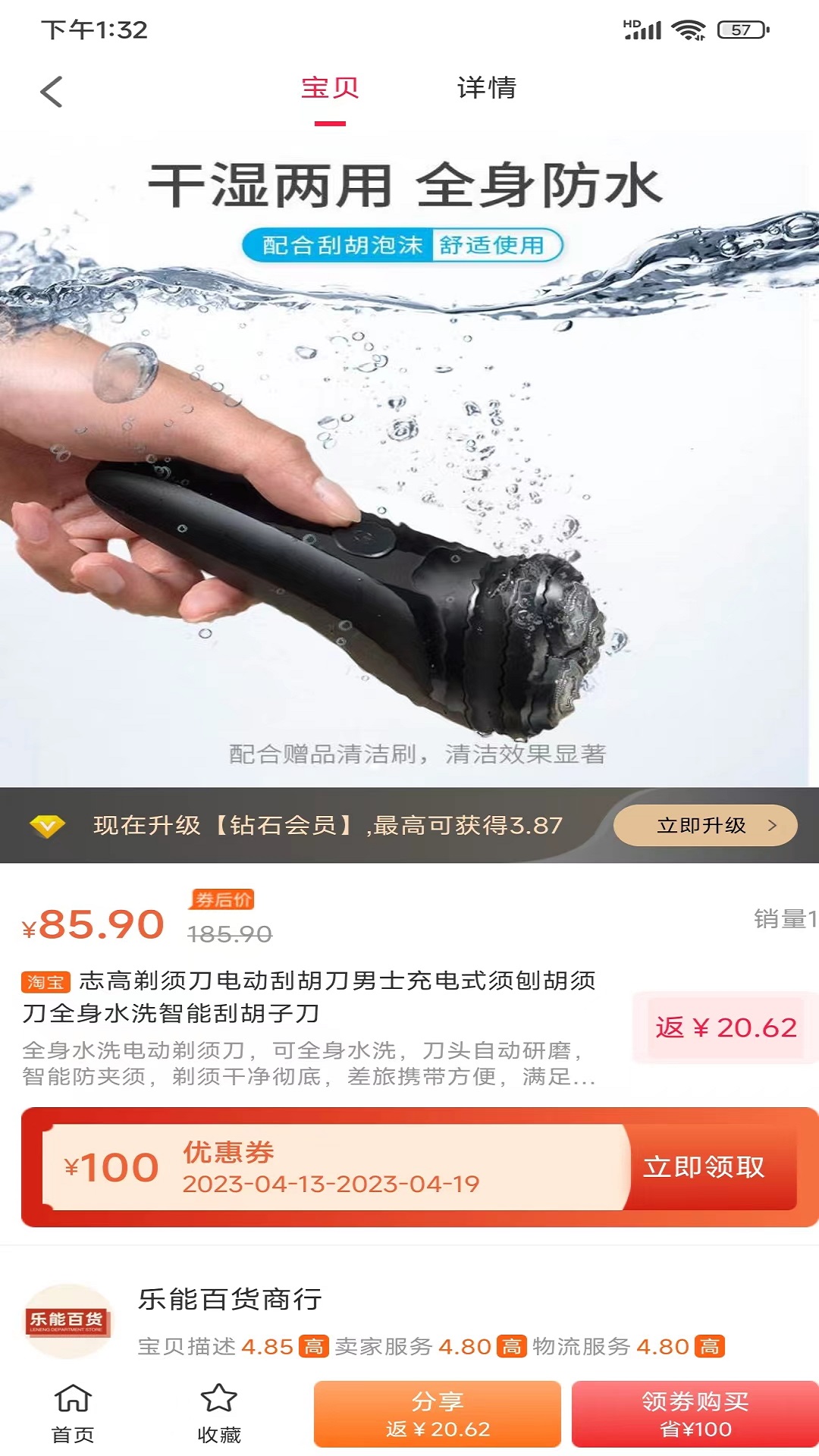Image resolution: width=819 pixels, height=1456 pixels.
Task: Switch to the 详情 tab
Action: tap(486, 89)
